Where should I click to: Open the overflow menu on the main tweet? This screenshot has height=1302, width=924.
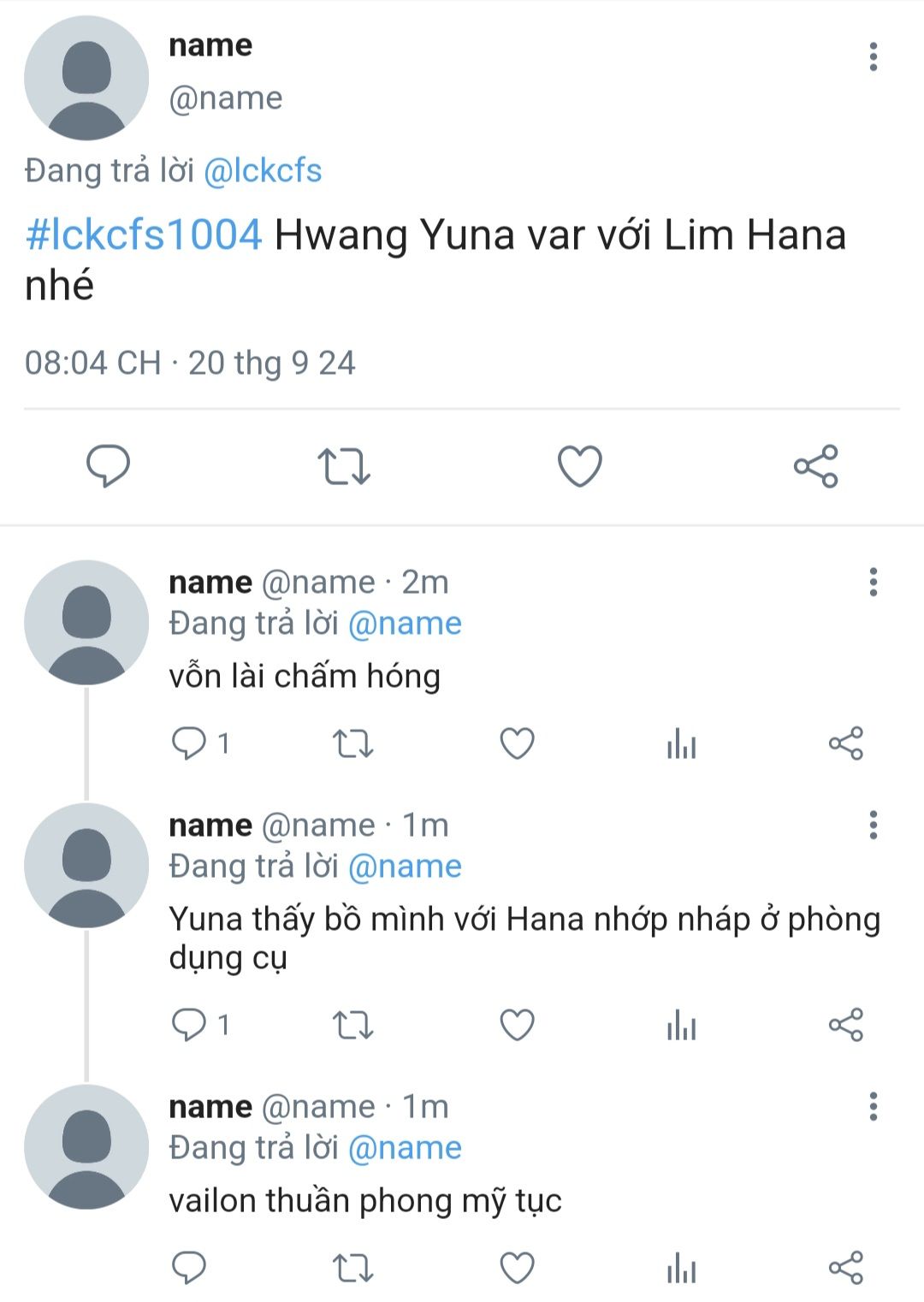(x=873, y=56)
